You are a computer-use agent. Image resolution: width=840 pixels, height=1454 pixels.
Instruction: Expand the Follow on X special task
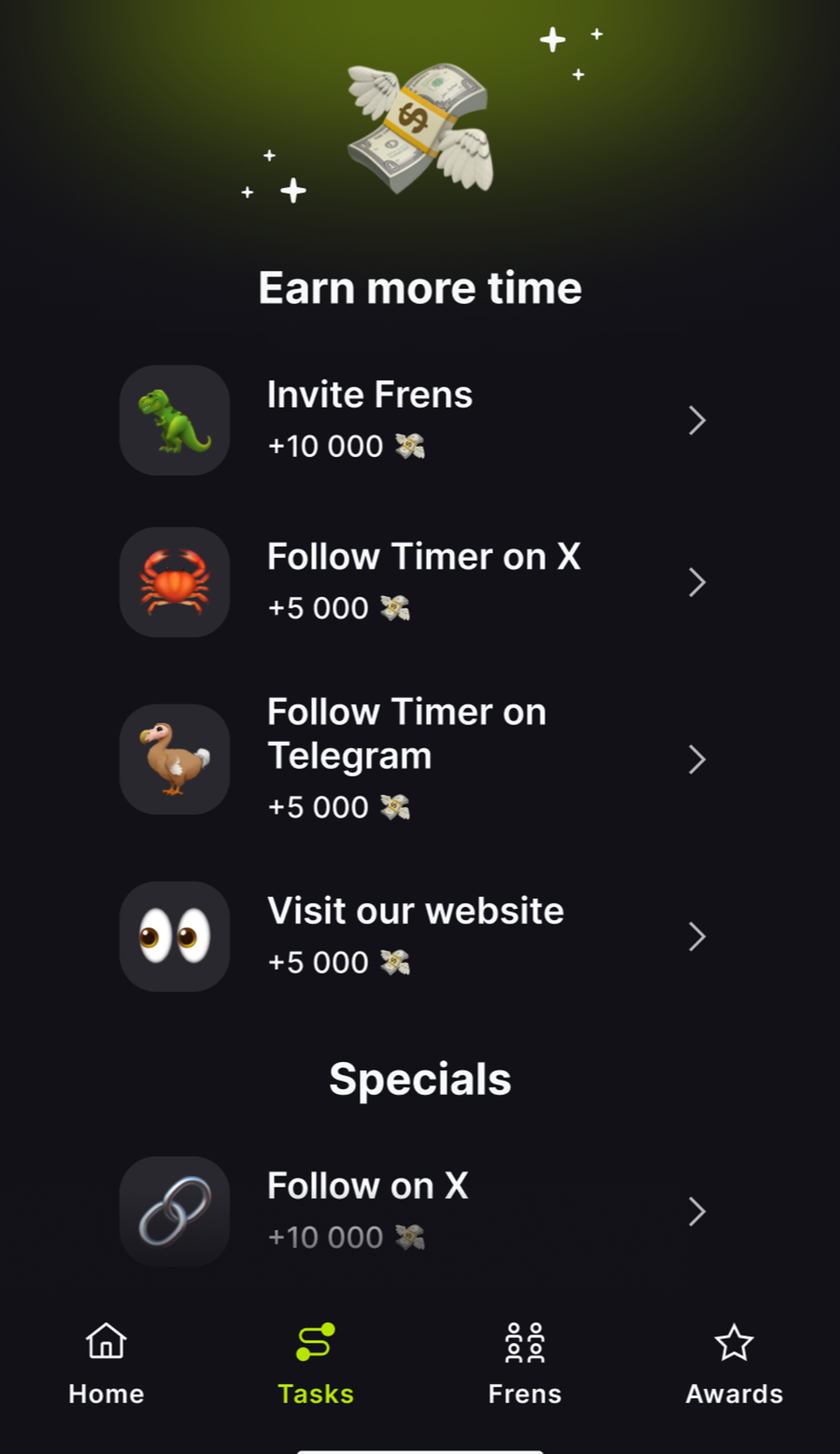[x=698, y=1212]
